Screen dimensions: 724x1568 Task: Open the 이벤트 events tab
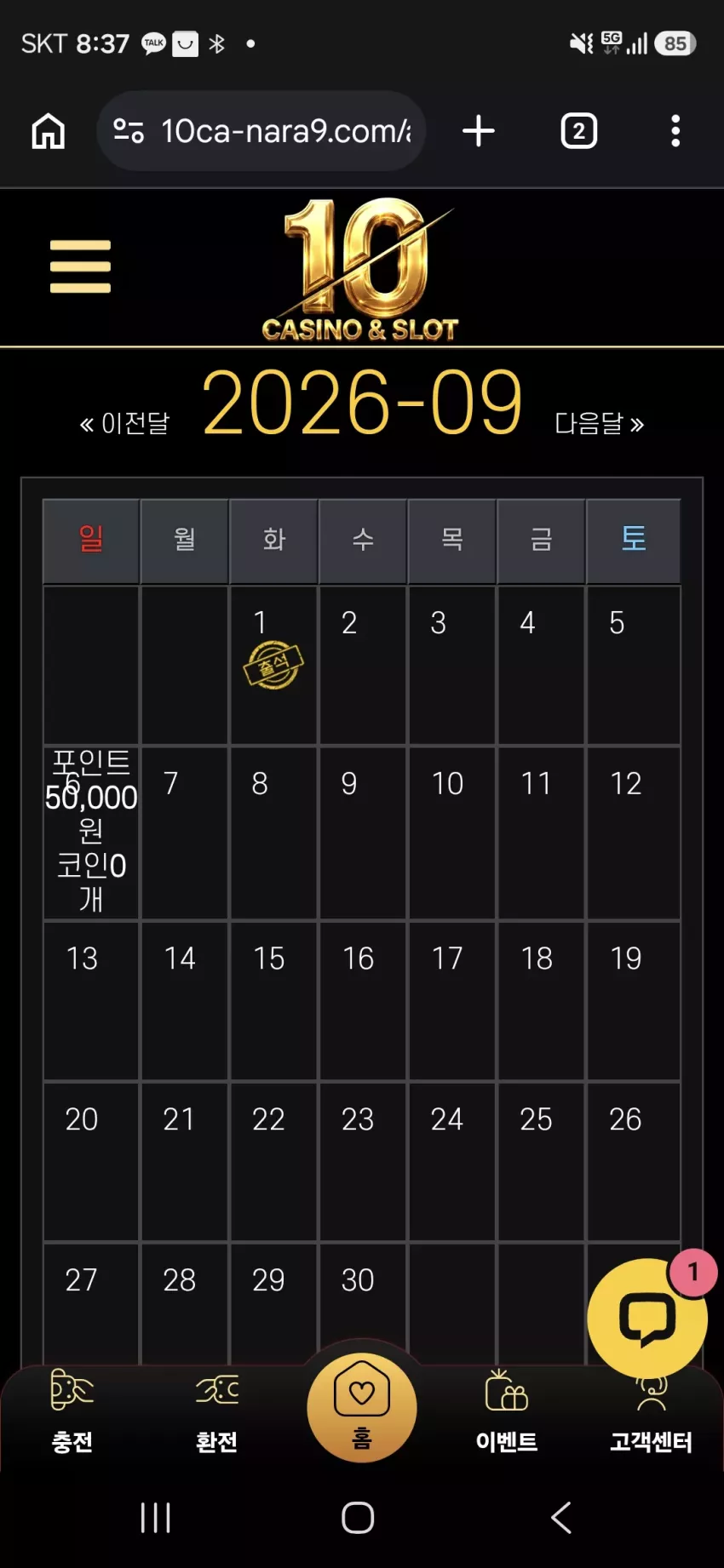(x=507, y=1411)
